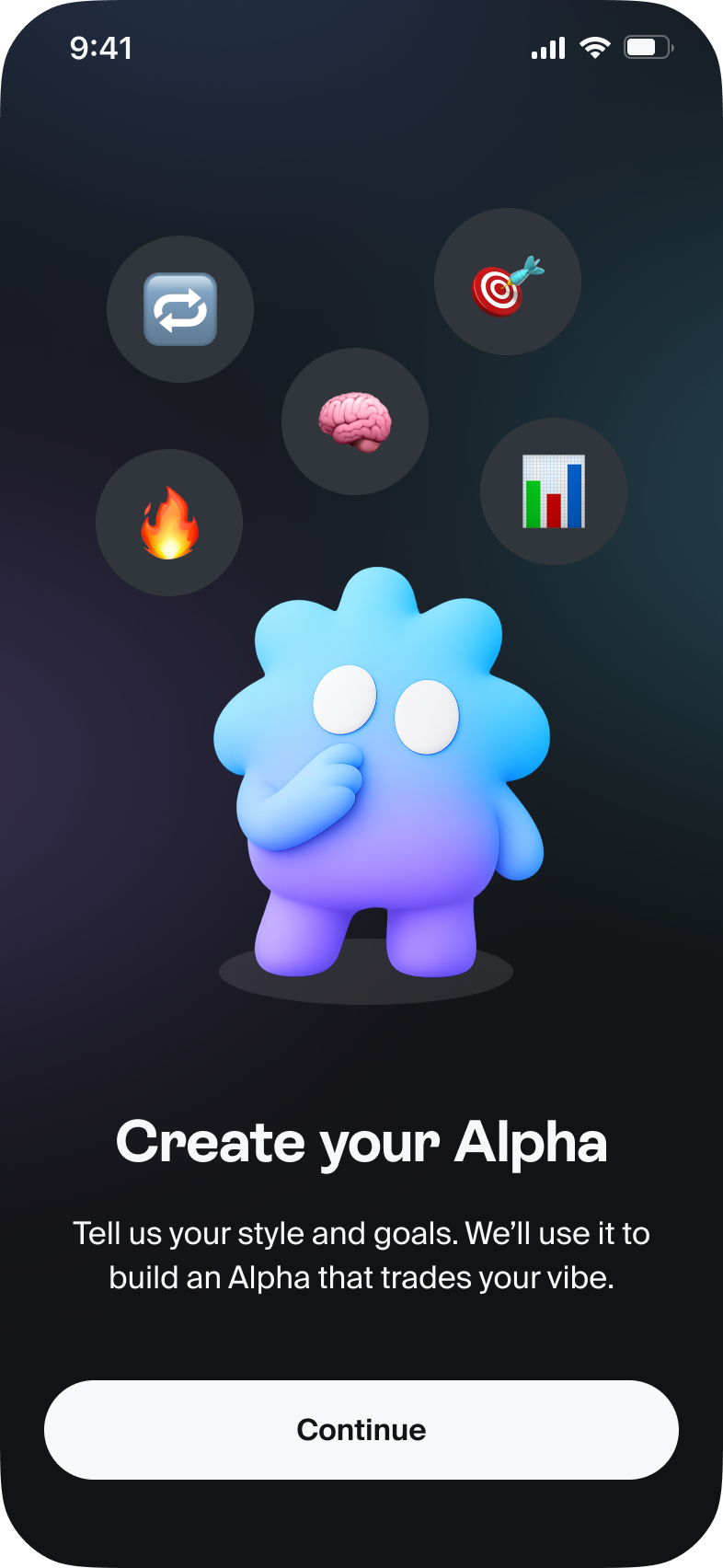Tap Continue to proceed
The width and height of the screenshot is (723, 1568).
point(361,1429)
